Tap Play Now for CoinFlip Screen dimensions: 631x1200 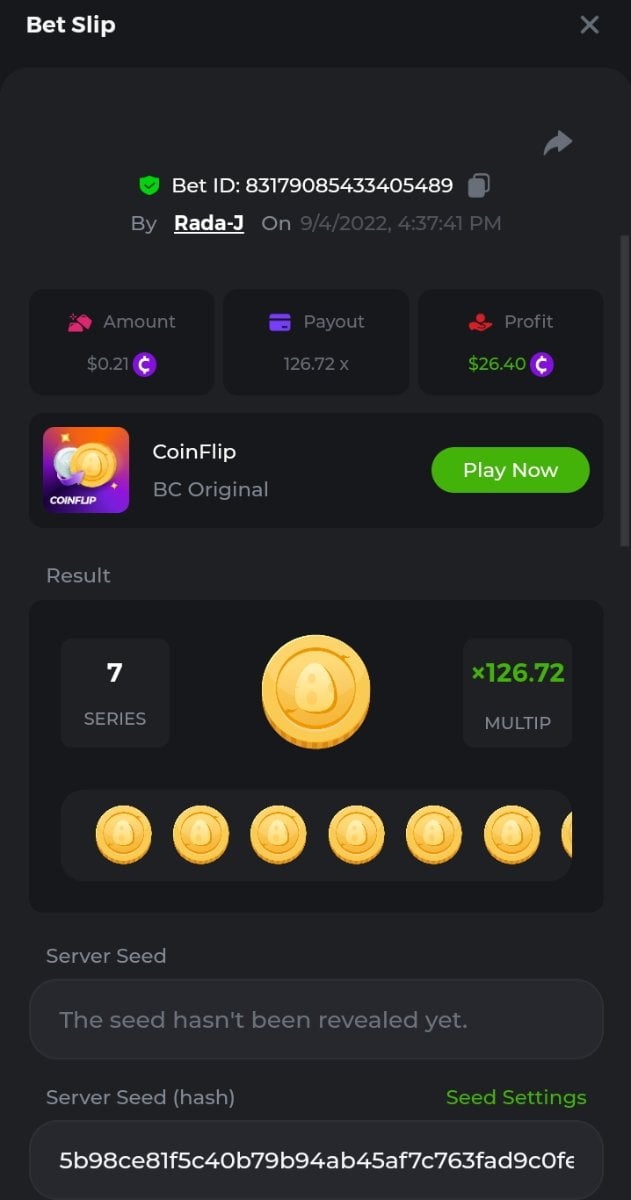coord(510,470)
